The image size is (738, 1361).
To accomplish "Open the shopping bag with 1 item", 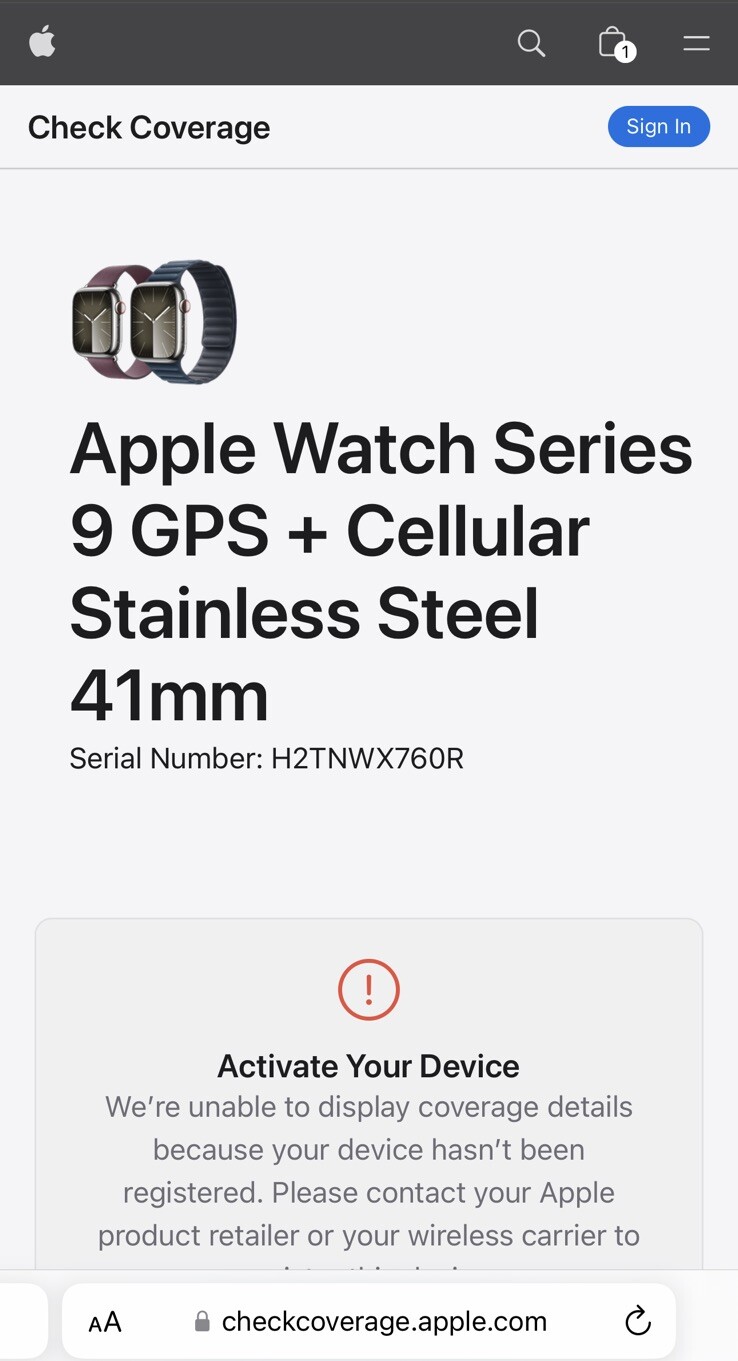I will click(x=613, y=43).
